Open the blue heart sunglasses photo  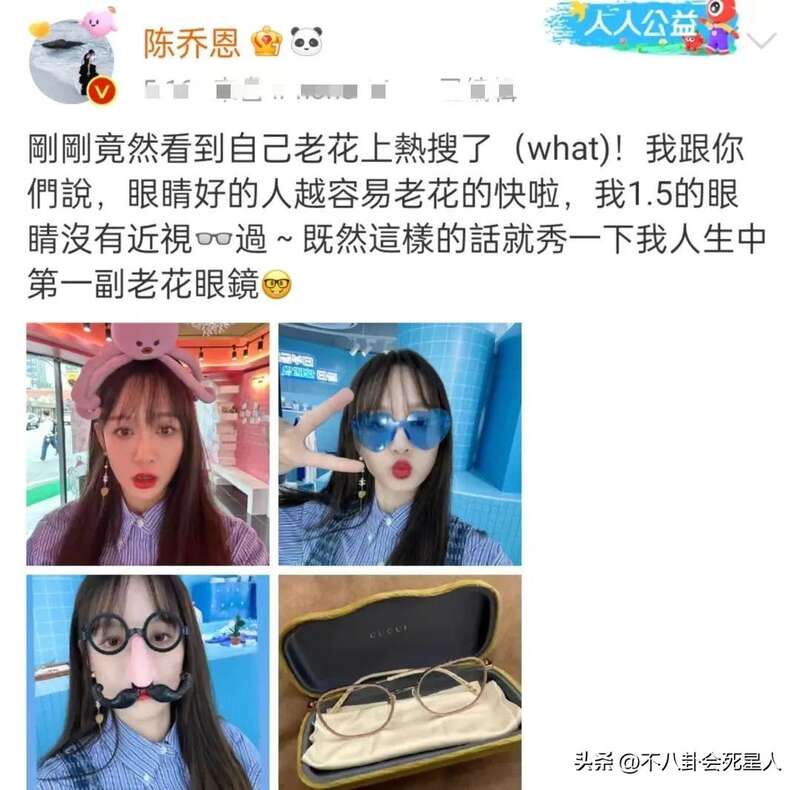pos(399,444)
